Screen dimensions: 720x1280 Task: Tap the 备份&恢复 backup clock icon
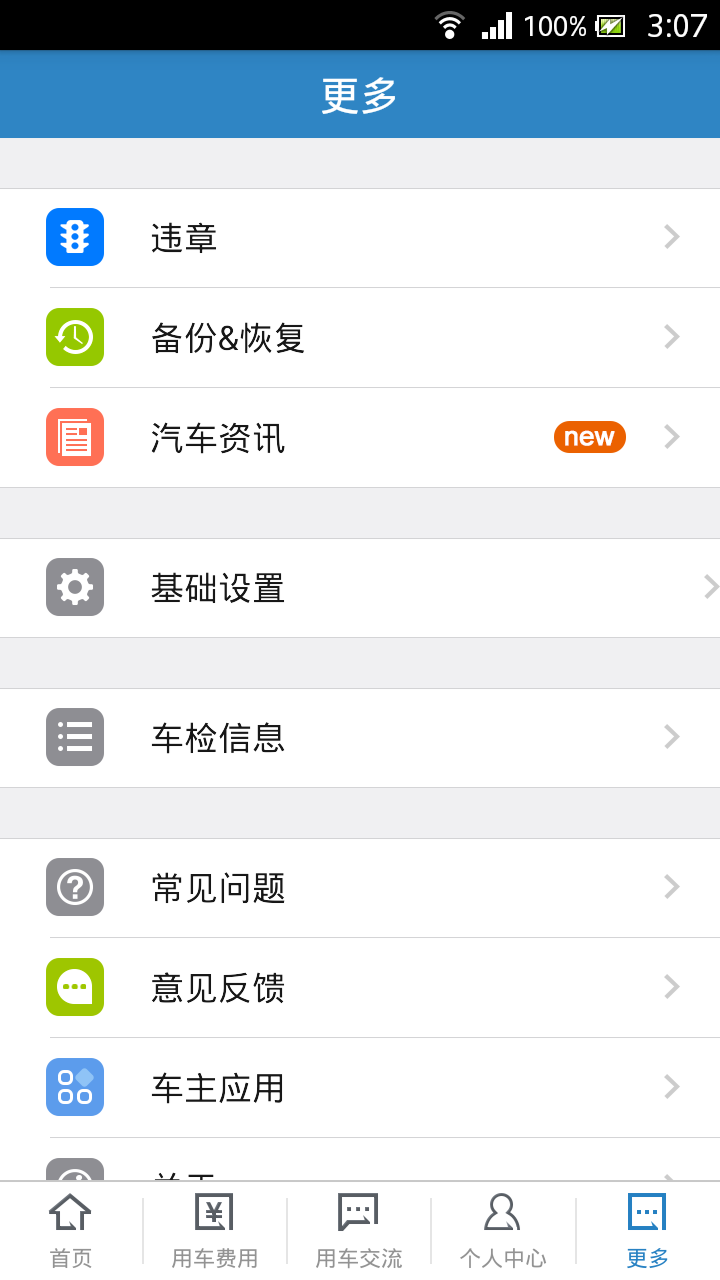[x=74, y=337]
